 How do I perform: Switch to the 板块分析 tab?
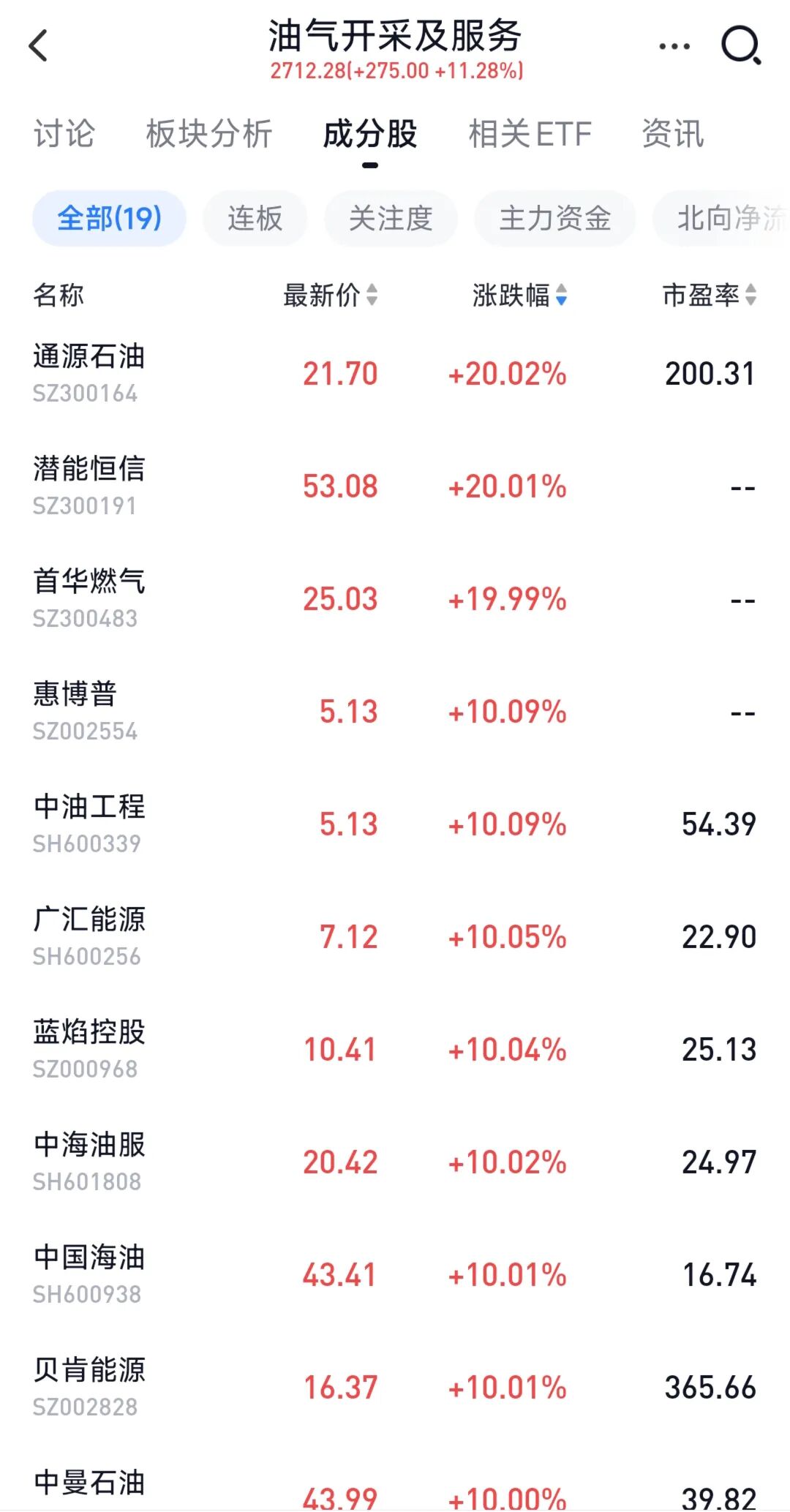(209, 134)
